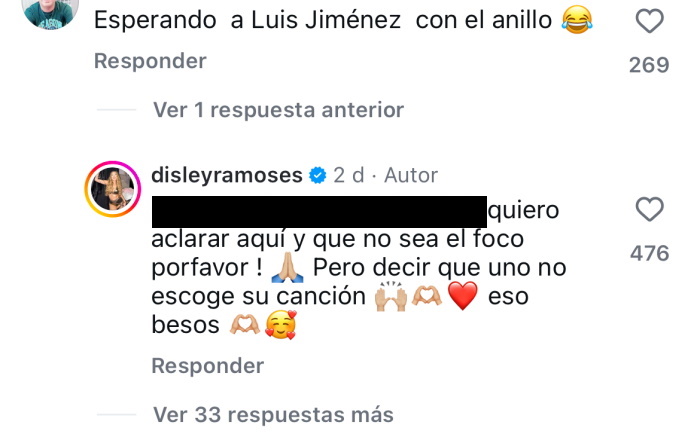
Task: Expand 'Ver 33 respuestas más'
Action: (x=273, y=414)
